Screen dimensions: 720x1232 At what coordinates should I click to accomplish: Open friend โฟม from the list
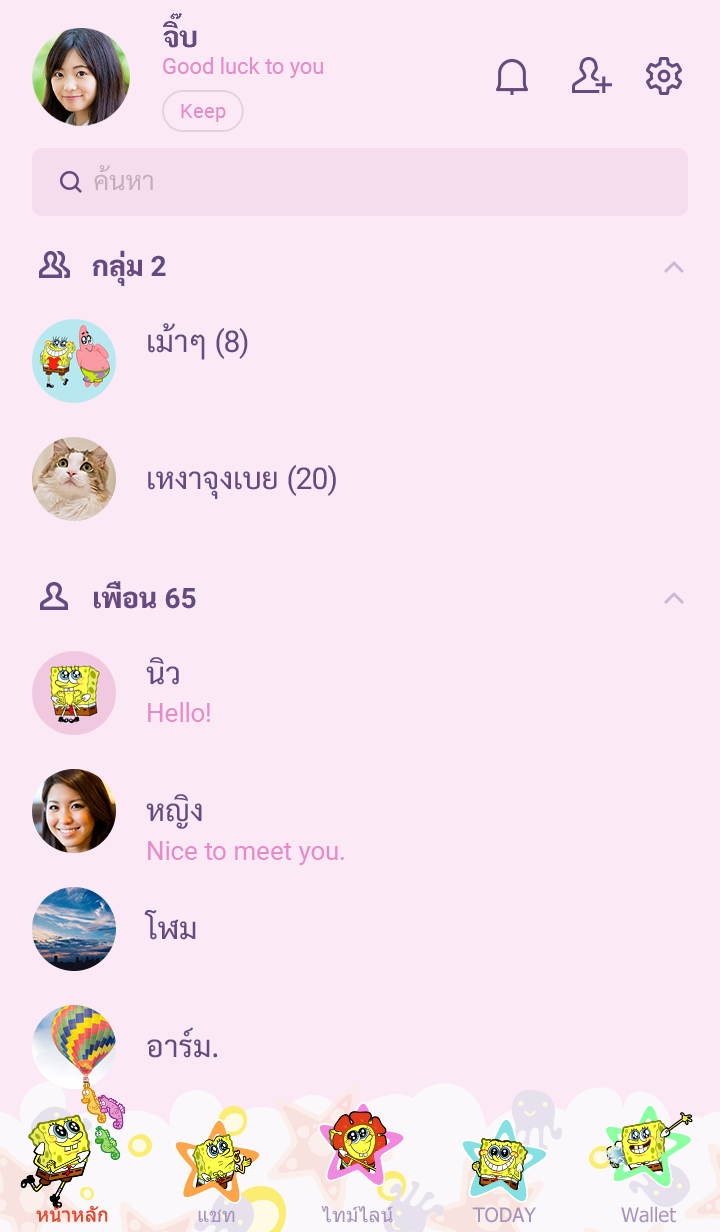tap(172, 929)
